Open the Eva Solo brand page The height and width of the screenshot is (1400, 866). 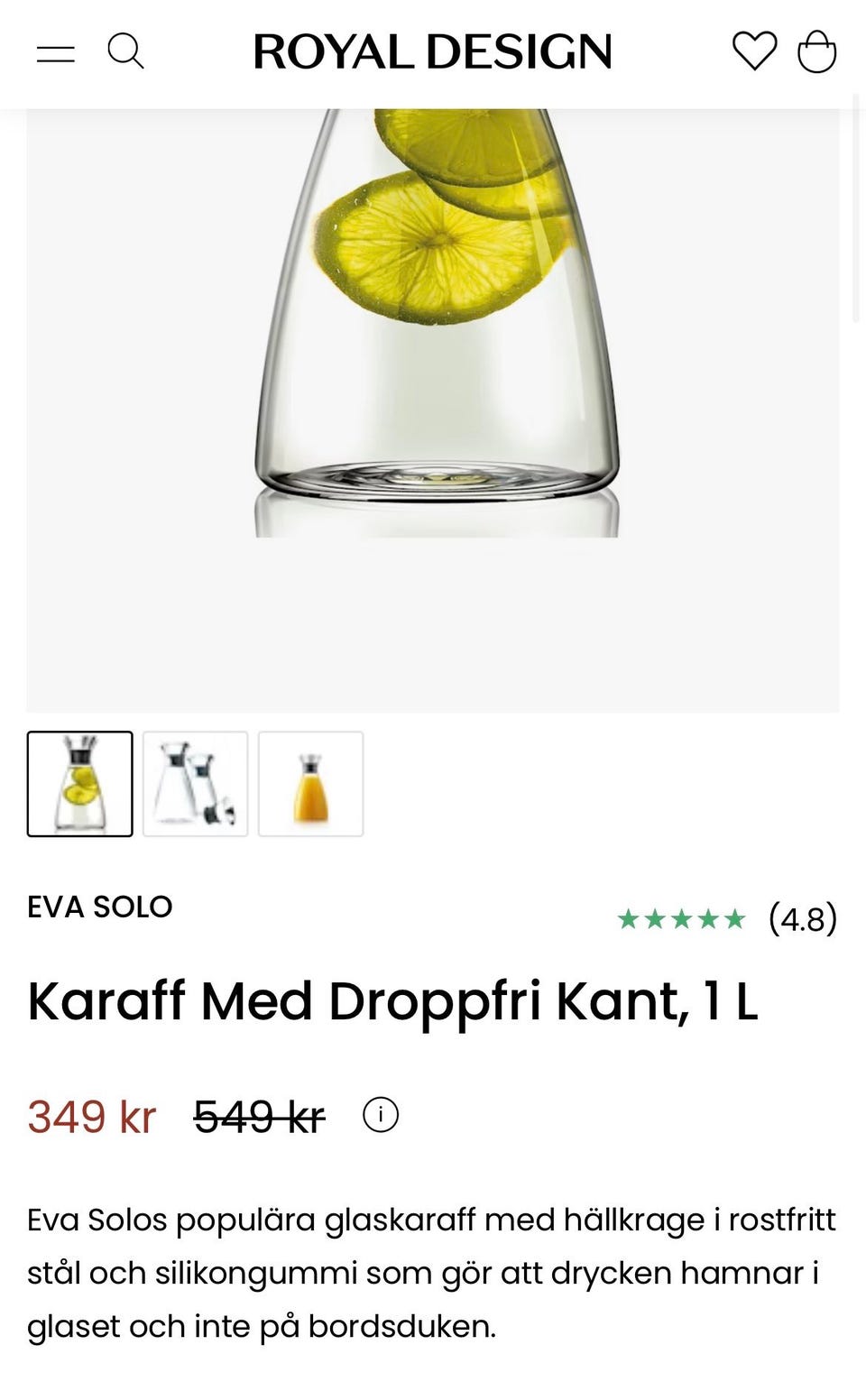[x=100, y=907]
